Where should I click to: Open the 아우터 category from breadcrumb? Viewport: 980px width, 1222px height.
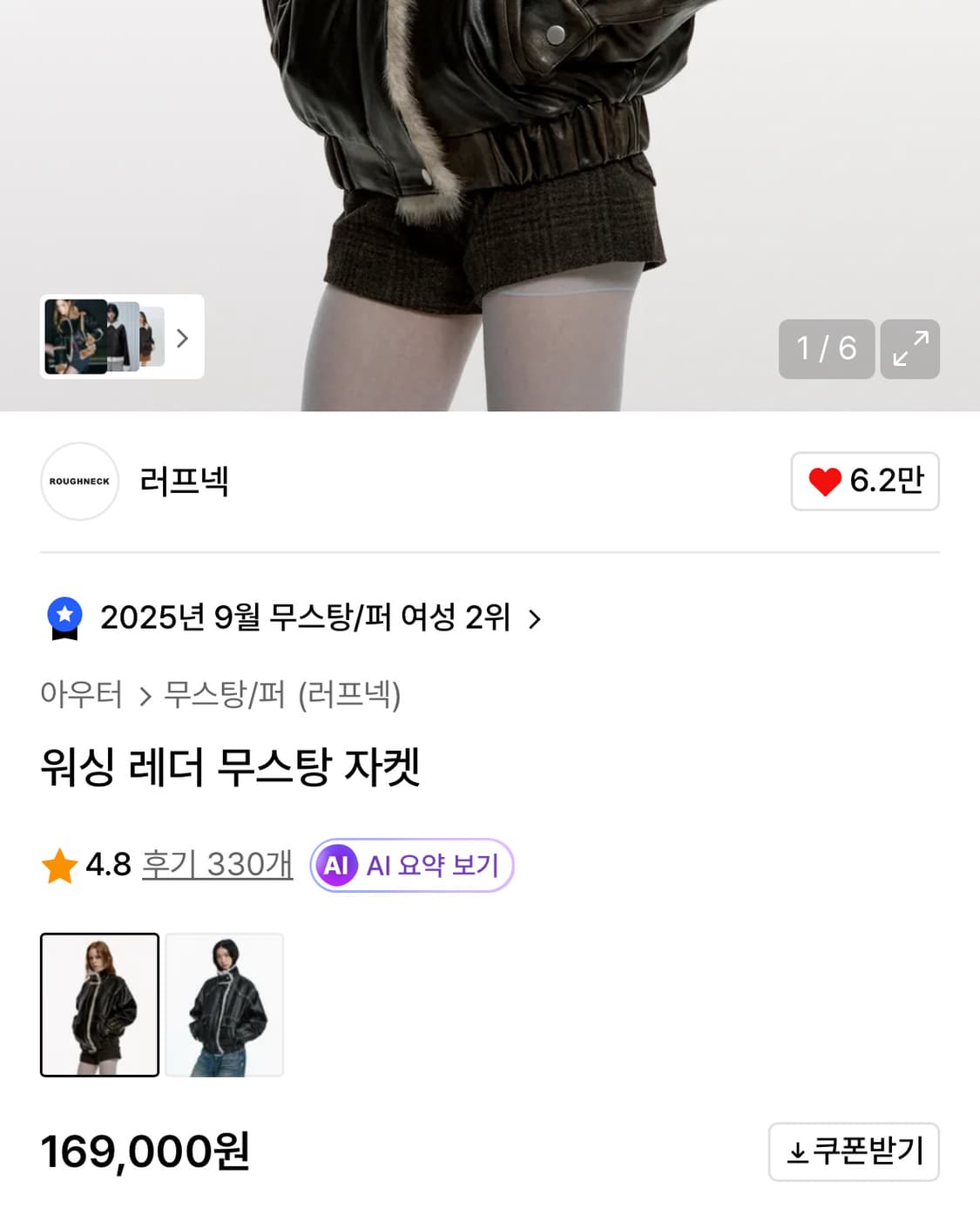81,694
